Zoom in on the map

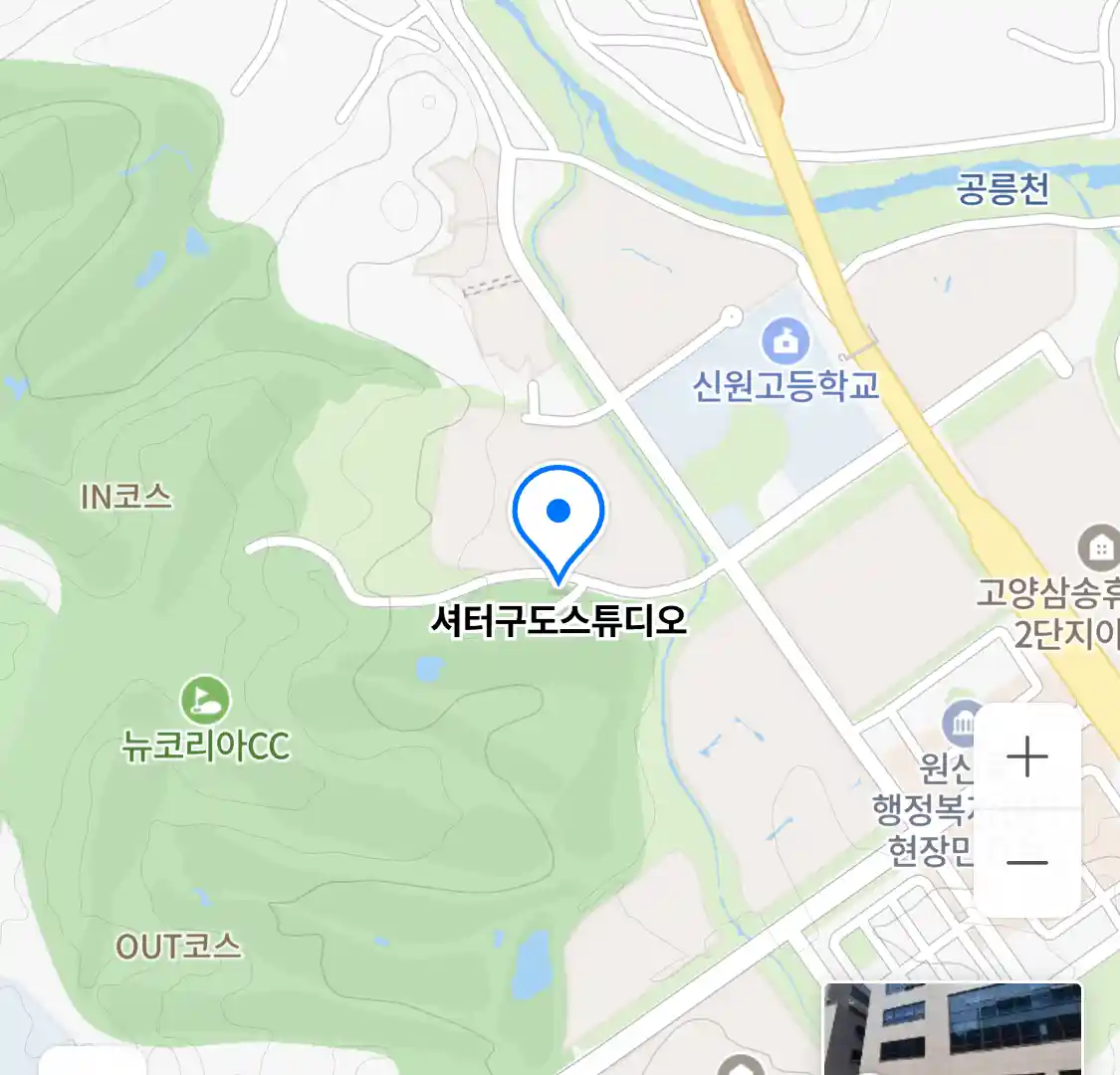[x=1026, y=758]
